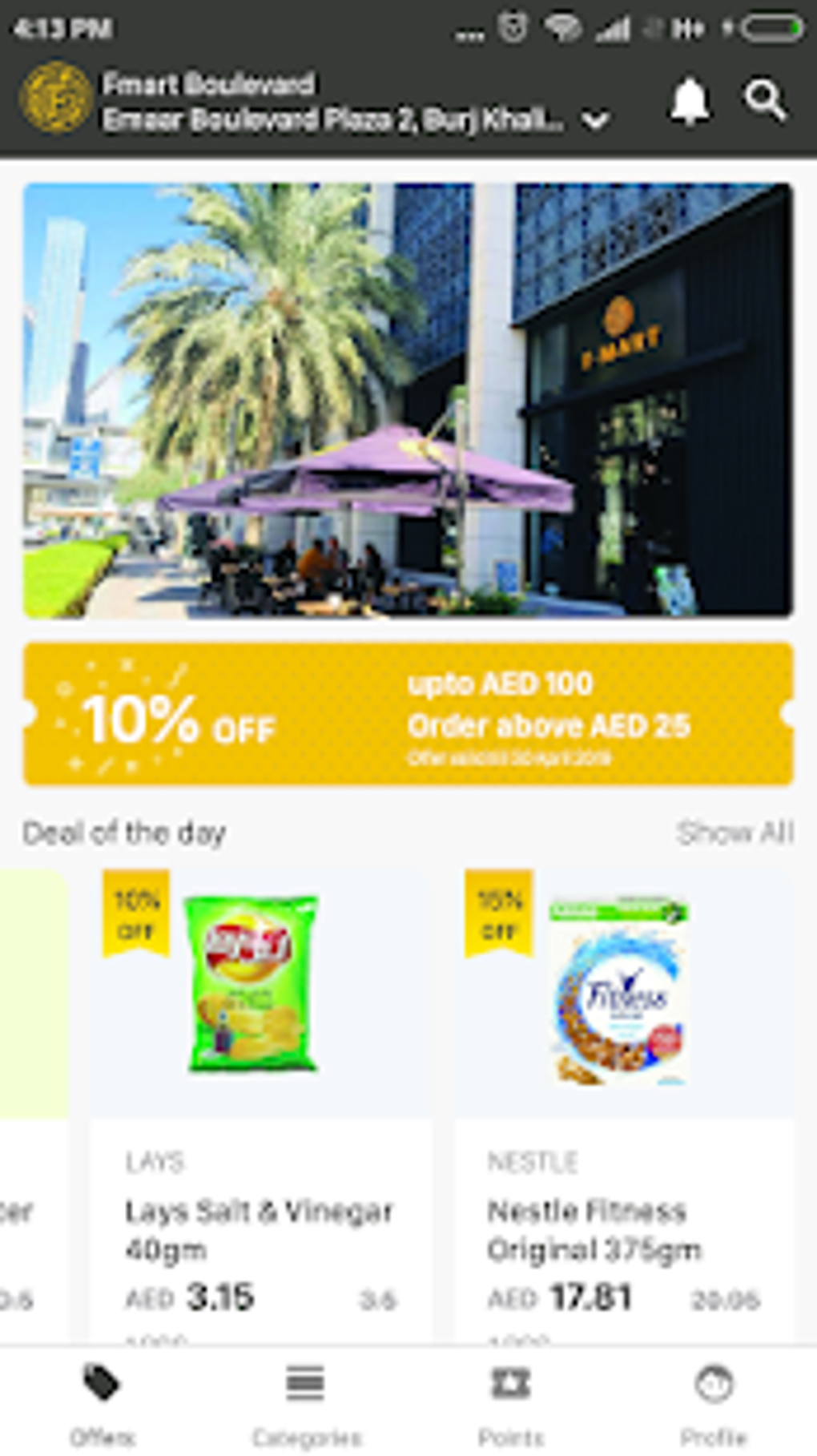This screenshot has height=1456, width=817.
Task: Expand the Fmart Boulevard location dropdown
Action: [595, 121]
